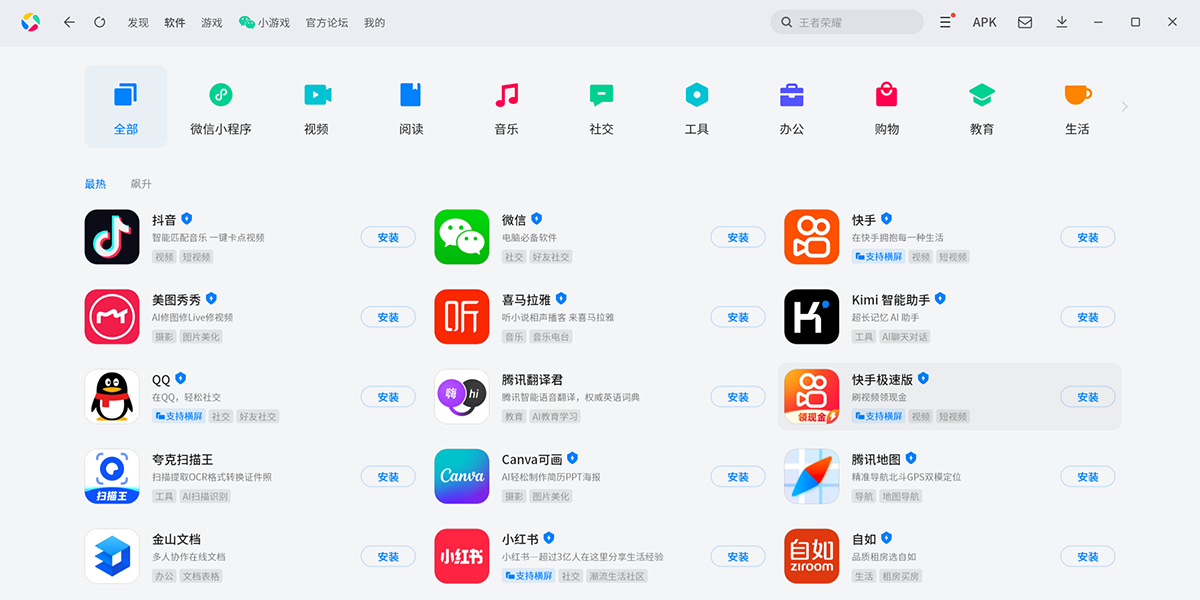Refresh the page
The height and width of the screenshot is (600, 1200).
pyautogui.click(x=100, y=22)
